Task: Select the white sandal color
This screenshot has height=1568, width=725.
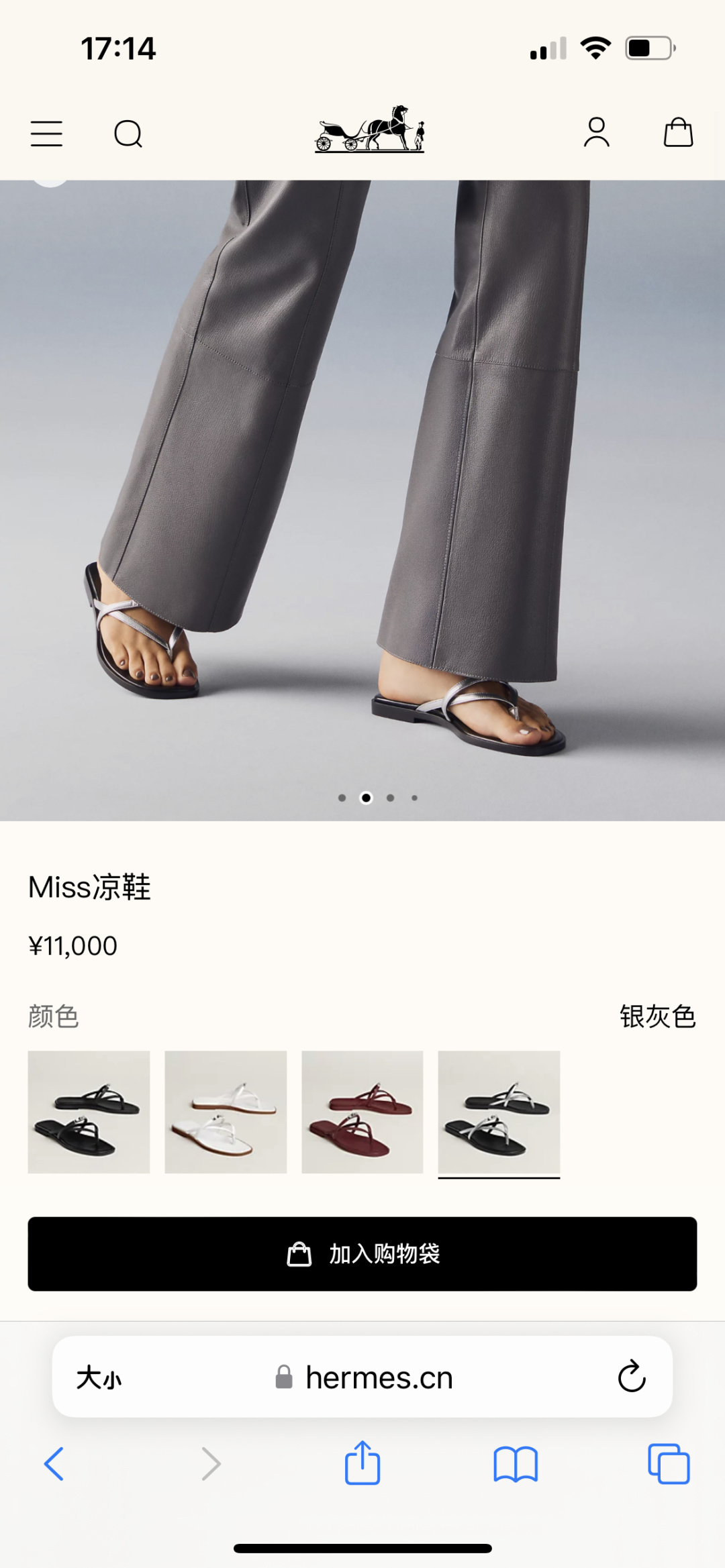Action: tap(226, 1112)
